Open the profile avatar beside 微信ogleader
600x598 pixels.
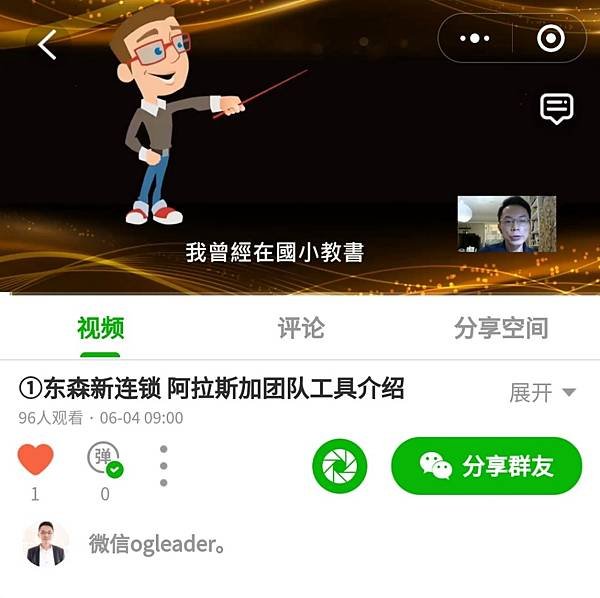[46, 544]
